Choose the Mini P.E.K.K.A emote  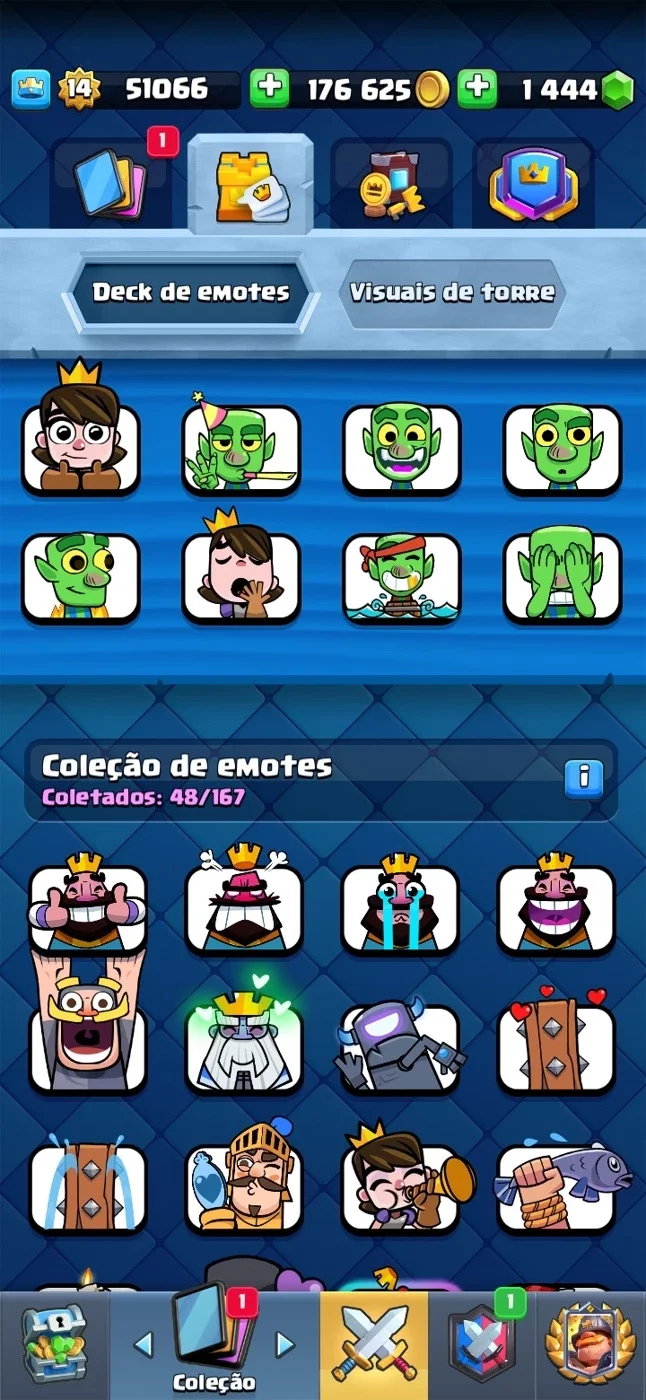(400, 1045)
